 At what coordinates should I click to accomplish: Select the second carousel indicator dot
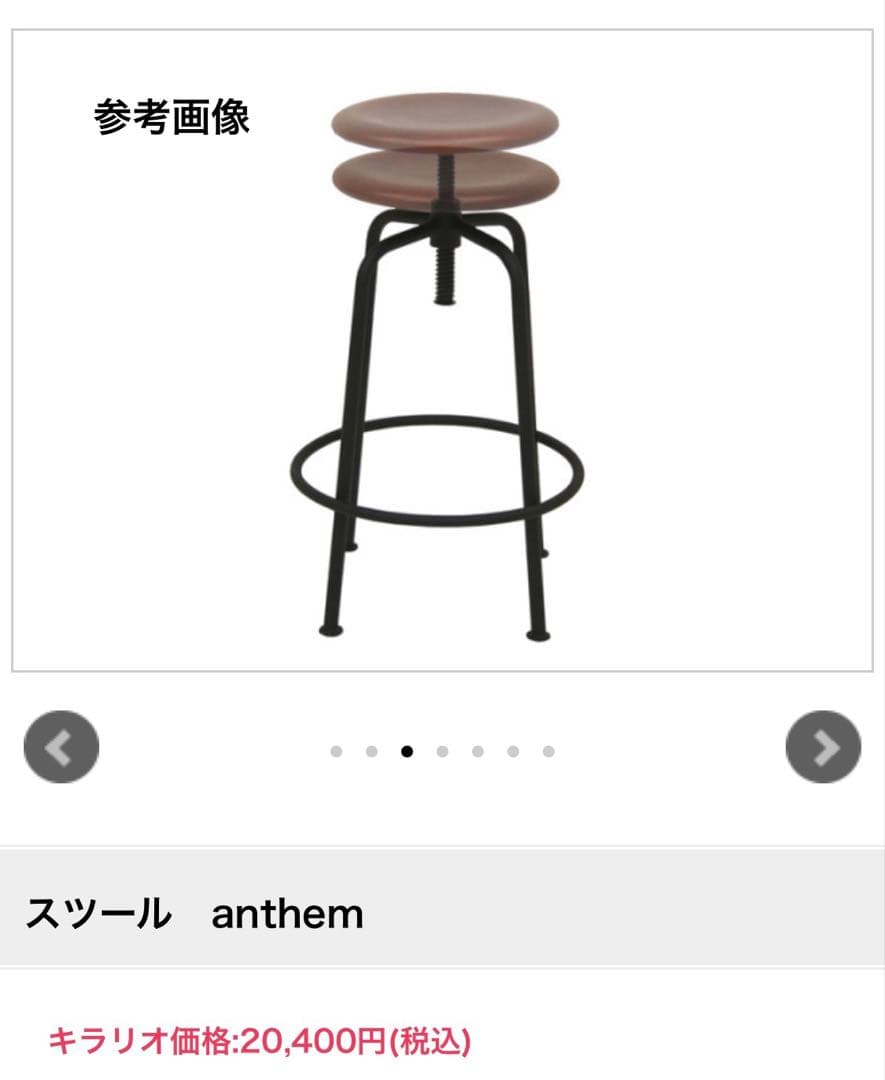click(372, 750)
